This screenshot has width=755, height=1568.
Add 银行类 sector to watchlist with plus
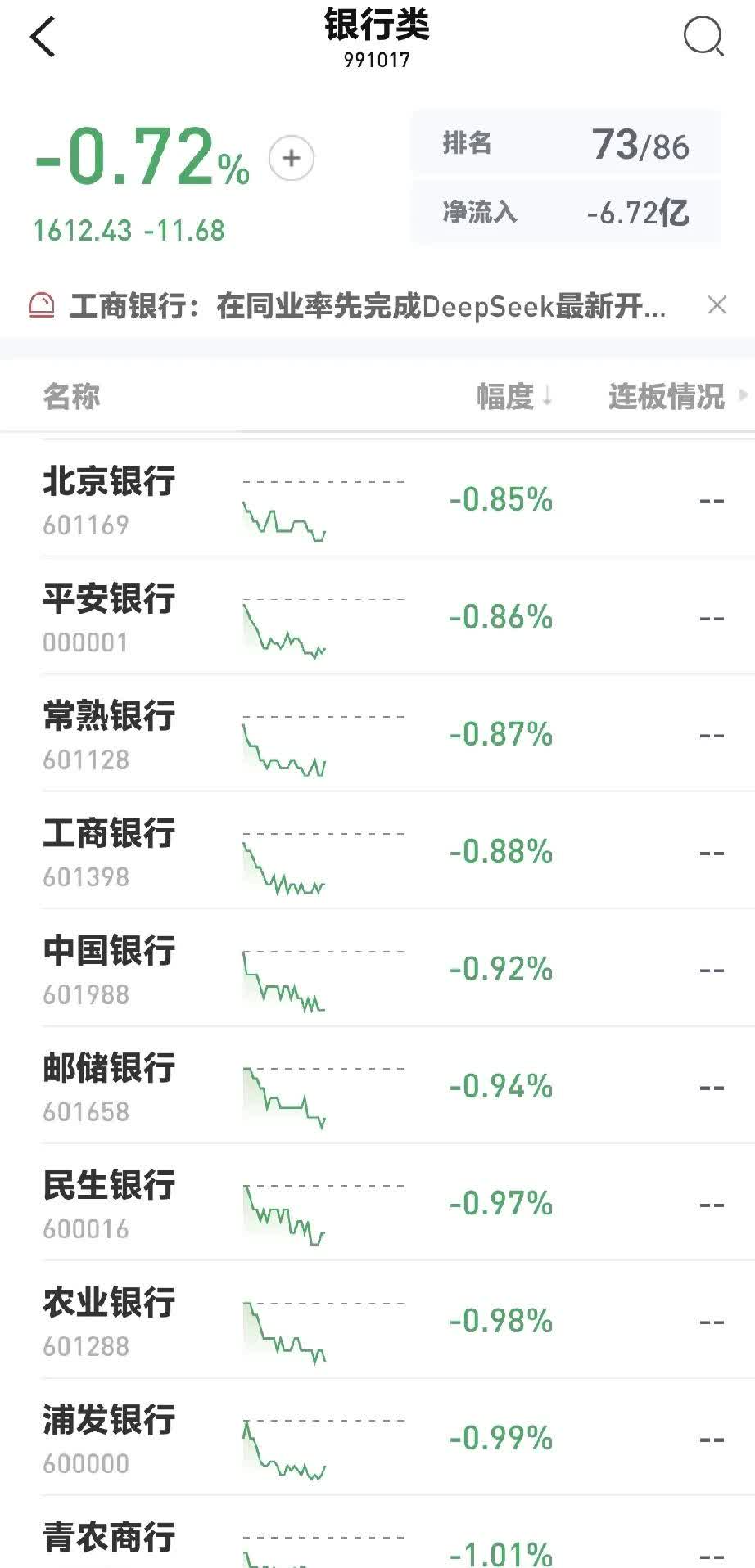[292, 158]
